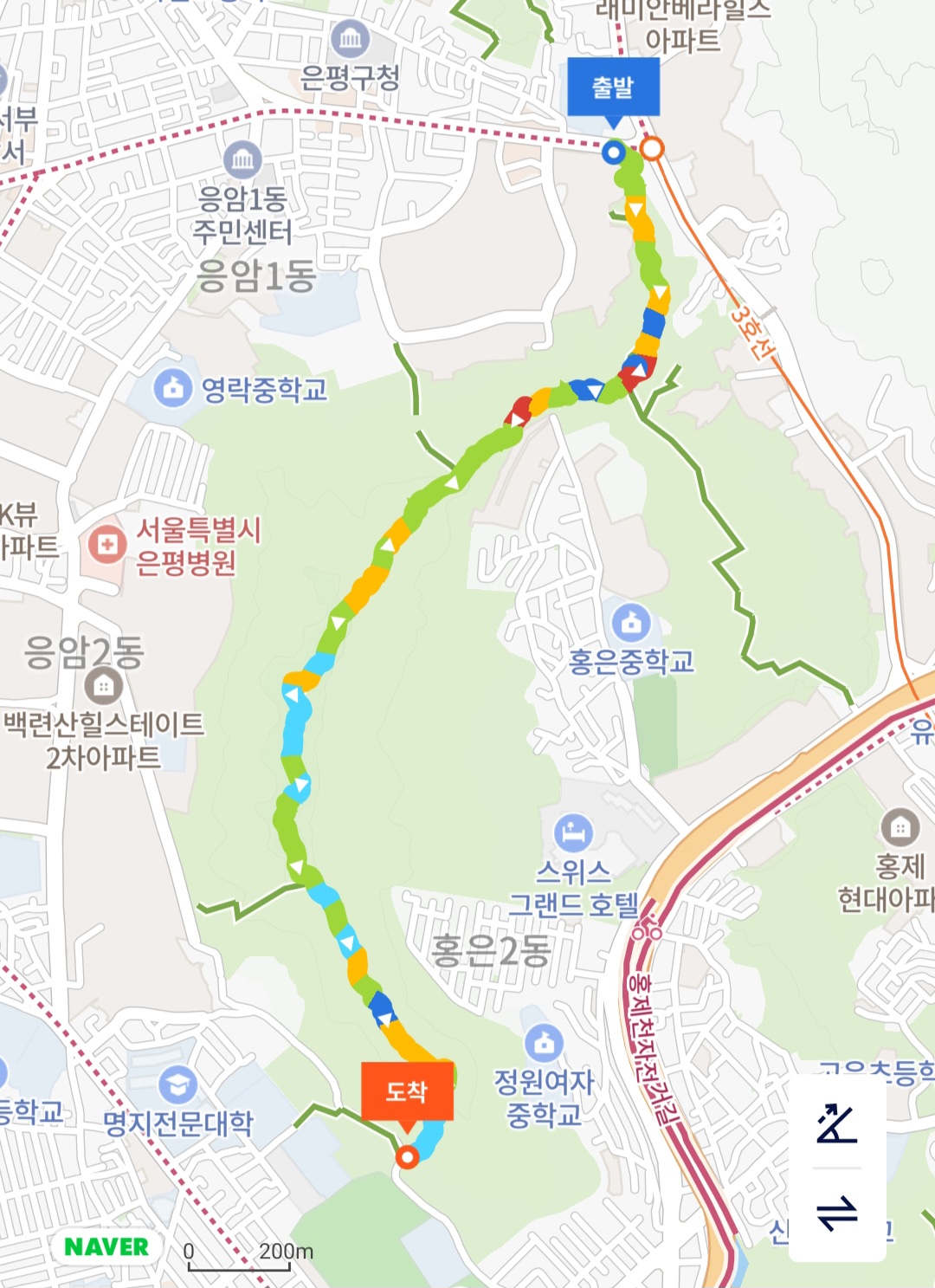This screenshot has width=935, height=1288.
Task: Click the hospital icon at 서울특별시 은평병원
Action: click(x=107, y=544)
